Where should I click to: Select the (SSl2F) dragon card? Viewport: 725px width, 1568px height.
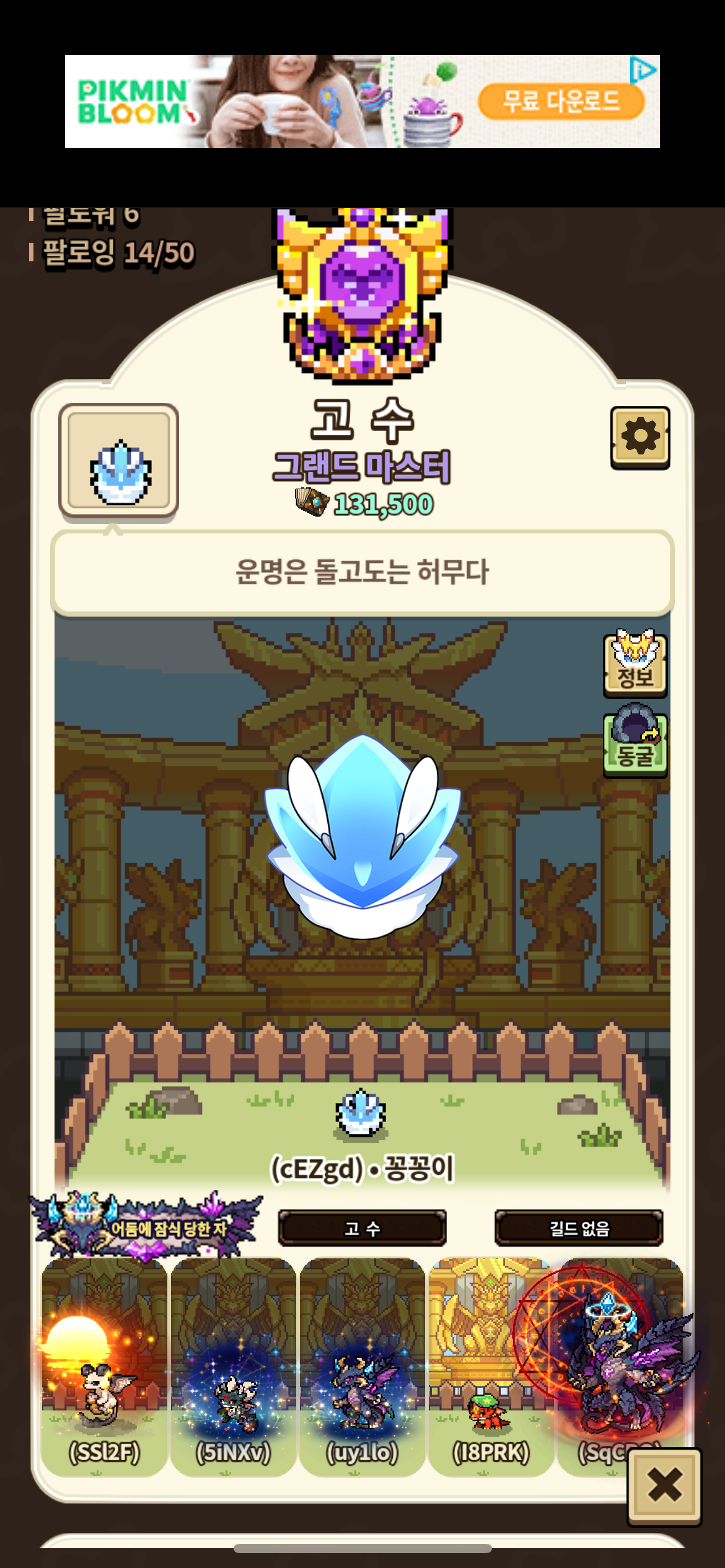(104, 1367)
